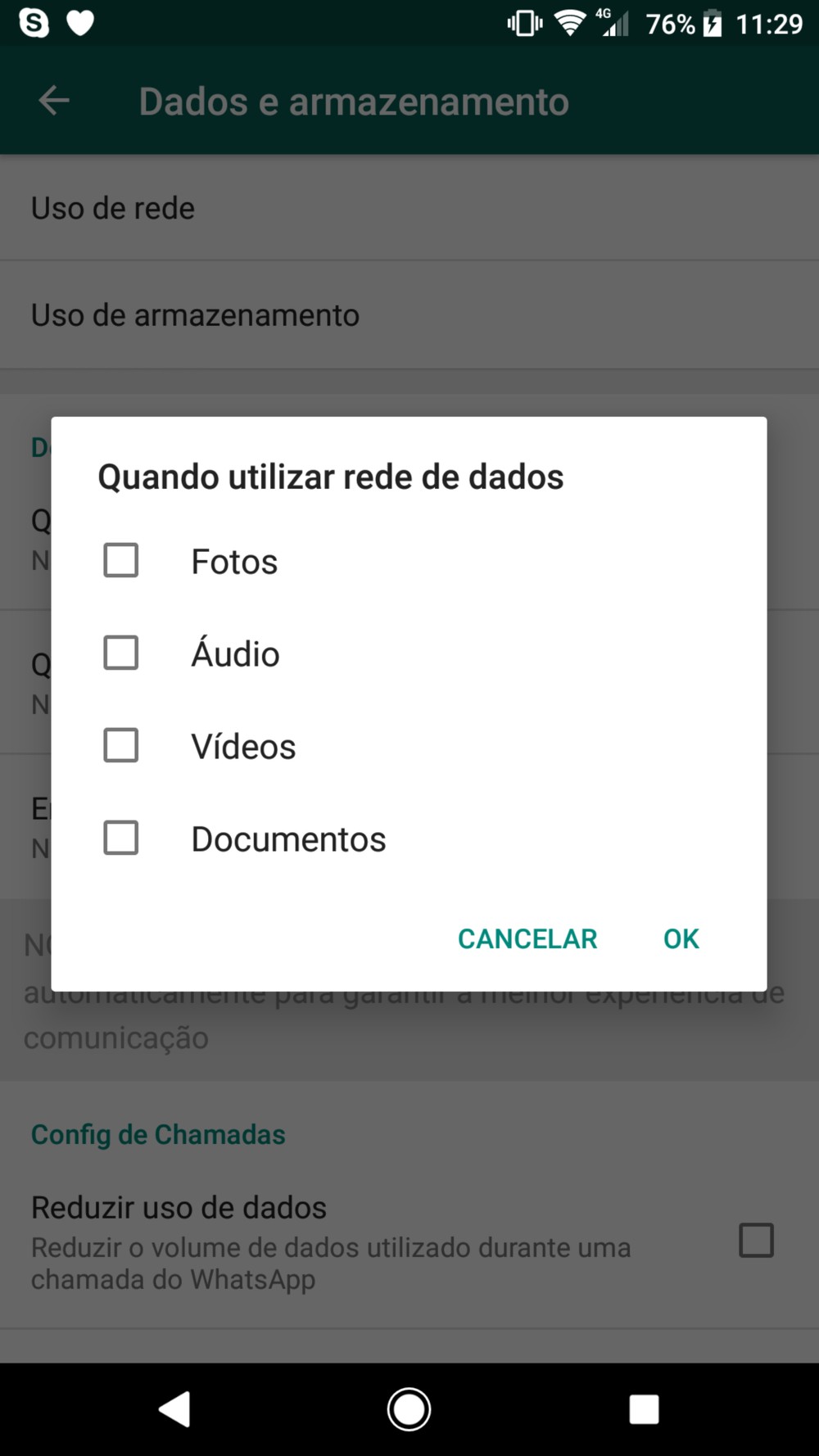The width and height of the screenshot is (819, 1456).
Task: Open recent apps from navigation bar
Action: point(644,1409)
